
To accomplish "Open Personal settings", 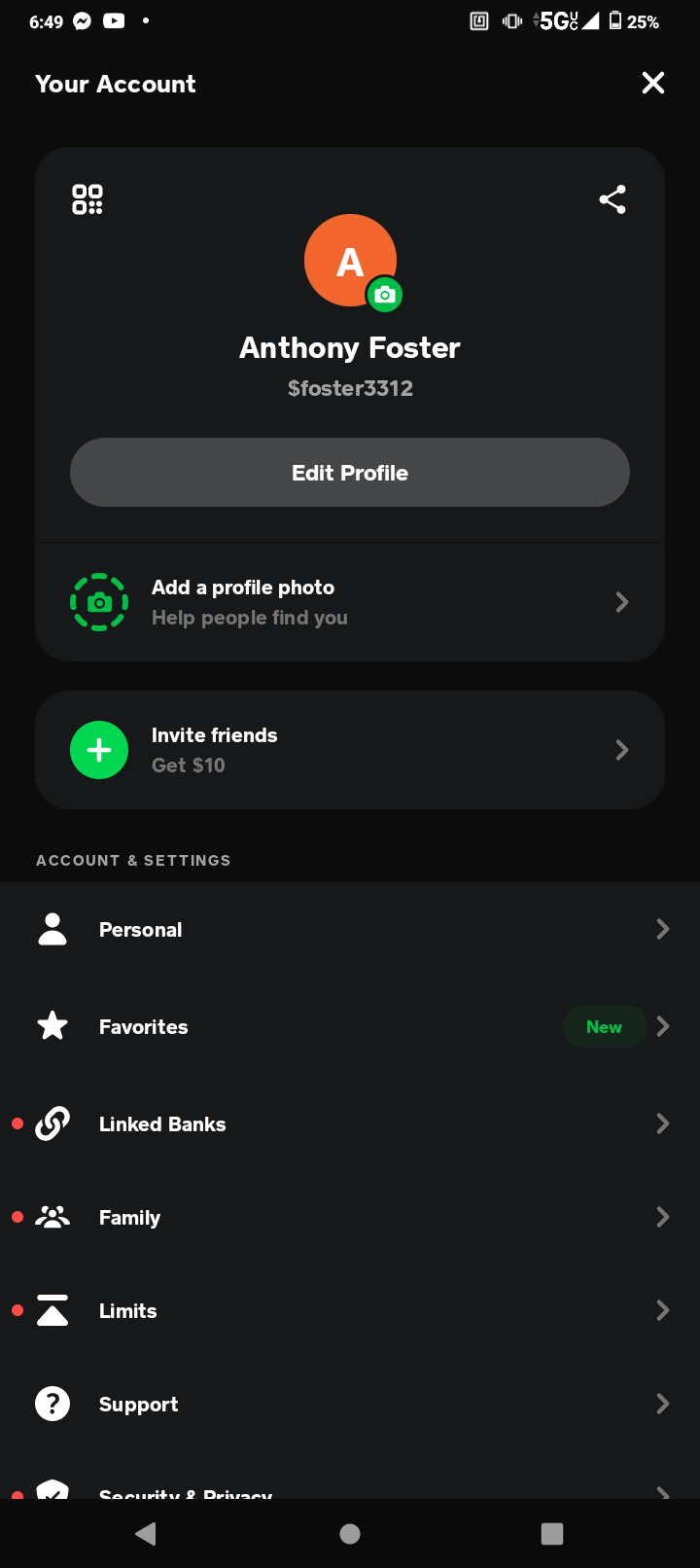I will (350, 929).
